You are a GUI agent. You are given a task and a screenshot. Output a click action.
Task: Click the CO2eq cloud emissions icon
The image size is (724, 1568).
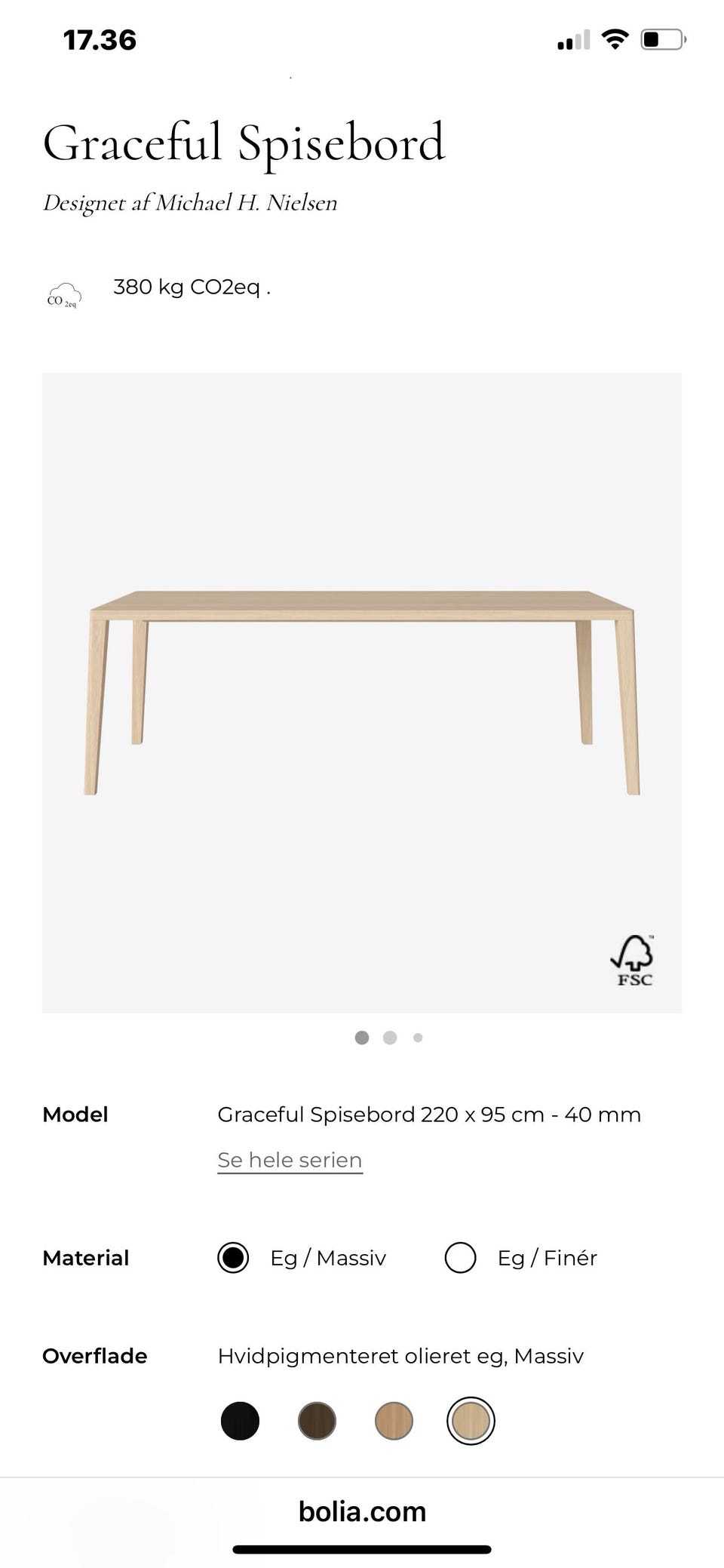pos(63,294)
